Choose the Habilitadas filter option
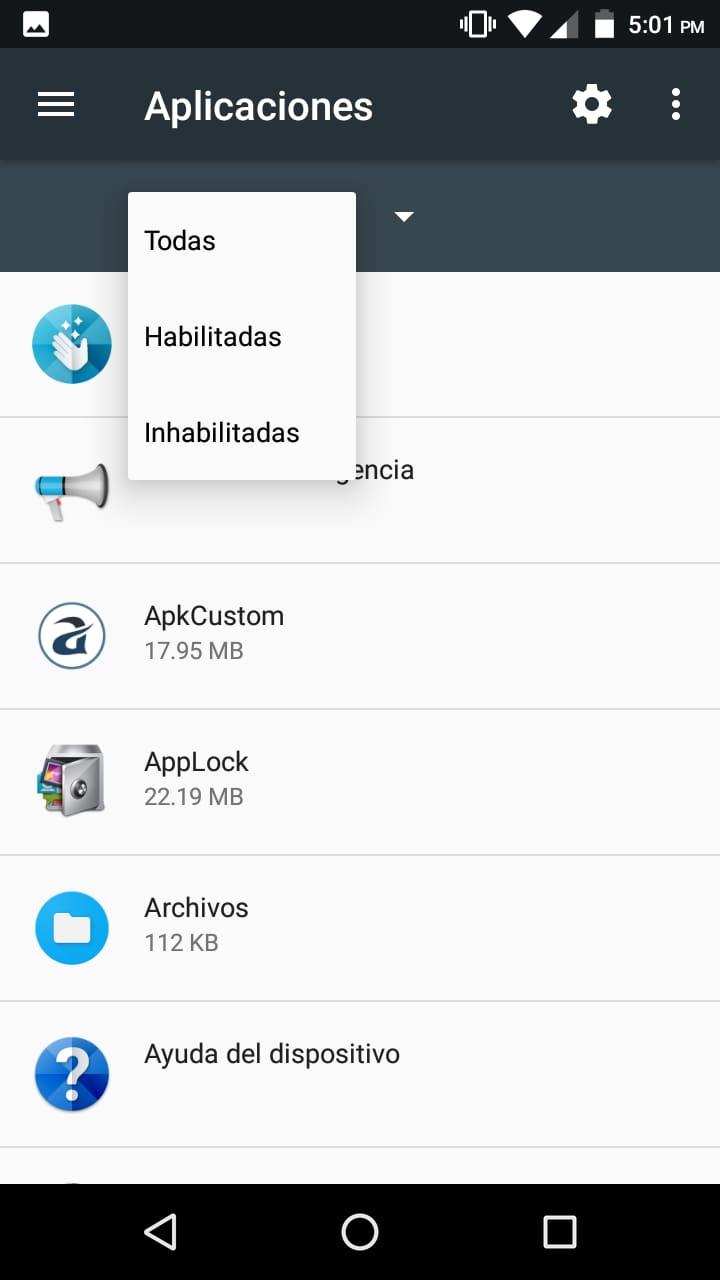This screenshot has width=720, height=1280. 212,337
